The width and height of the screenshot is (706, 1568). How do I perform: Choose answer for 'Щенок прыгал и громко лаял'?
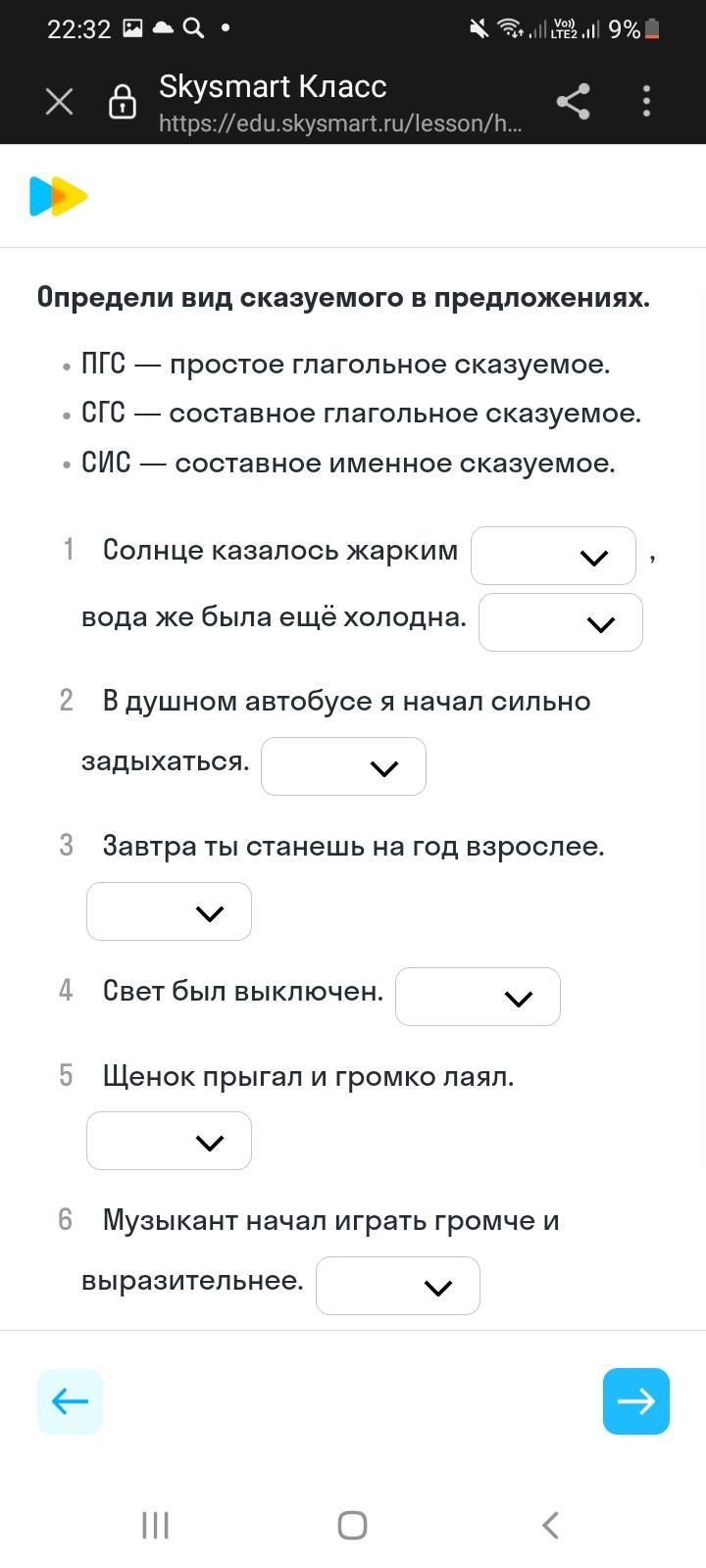coord(169,1141)
